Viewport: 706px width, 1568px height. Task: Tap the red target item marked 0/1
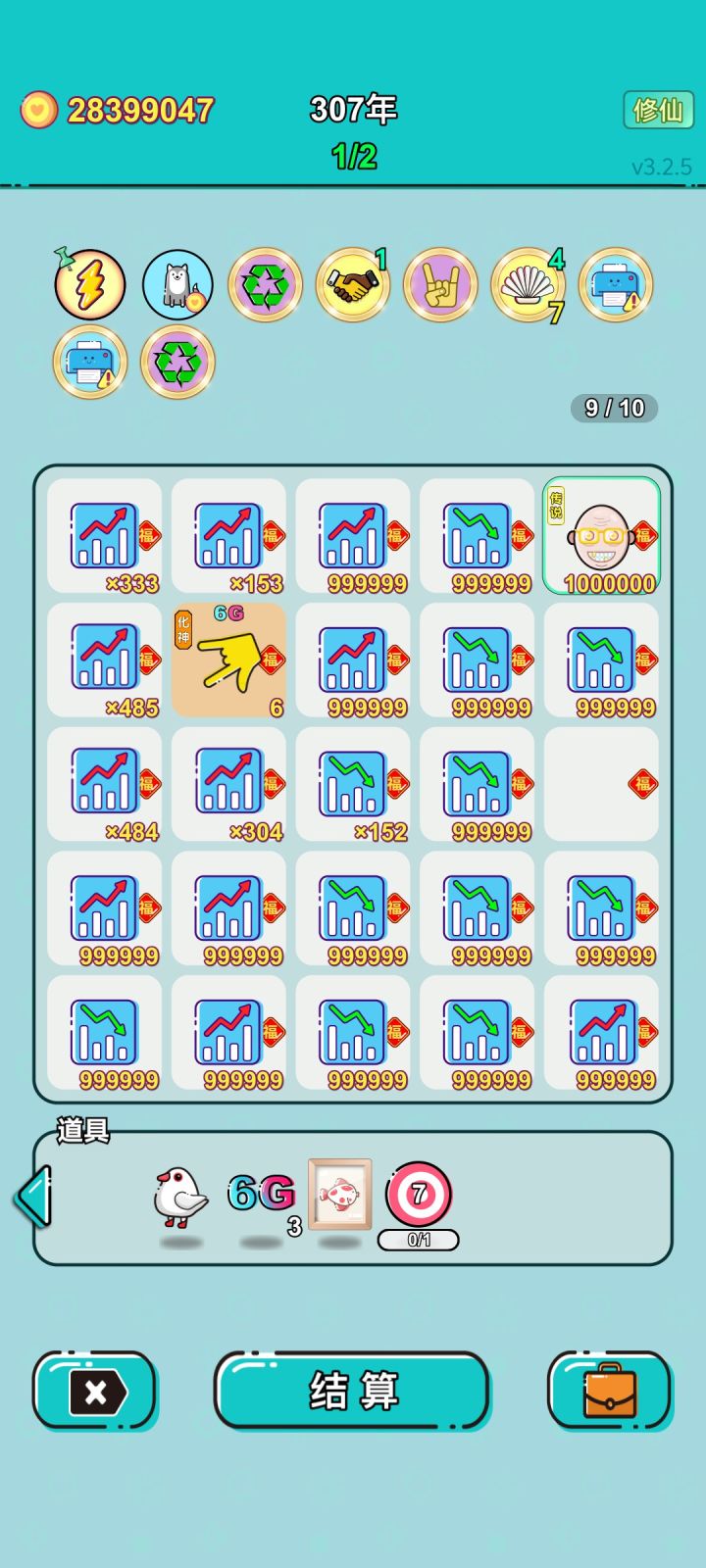click(x=419, y=1196)
